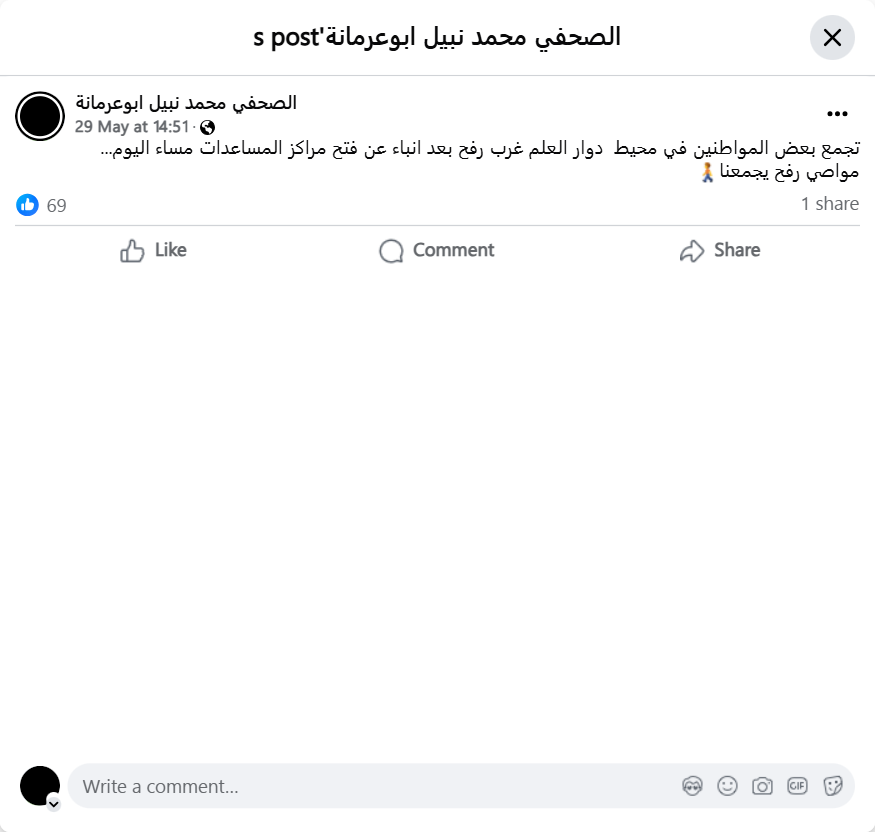Open the post author's profile picture
Viewport: 875px width, 832px height.
click(x=40, y=116)
